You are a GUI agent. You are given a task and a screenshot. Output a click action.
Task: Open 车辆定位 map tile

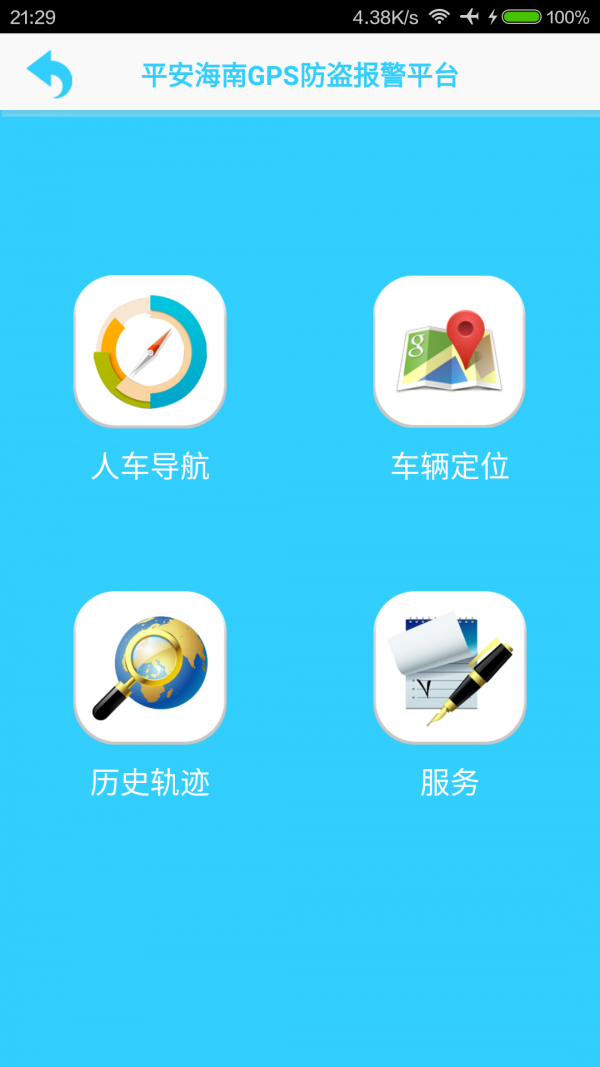(449, 350)
